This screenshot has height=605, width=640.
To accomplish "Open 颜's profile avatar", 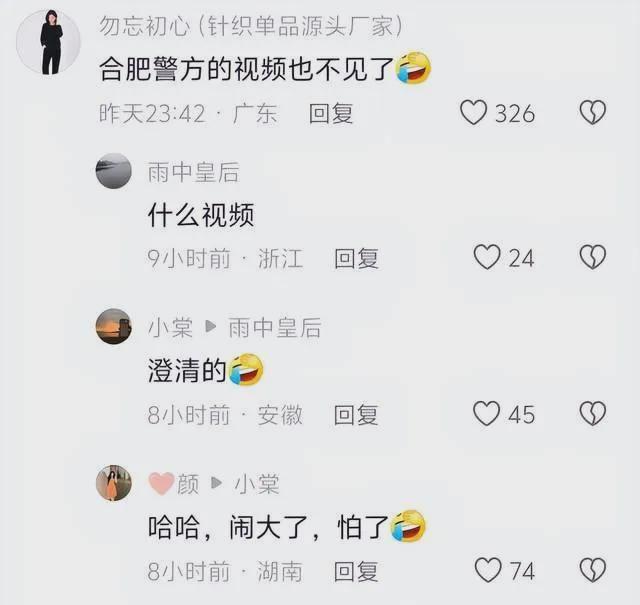I will (x=113, y=484).
